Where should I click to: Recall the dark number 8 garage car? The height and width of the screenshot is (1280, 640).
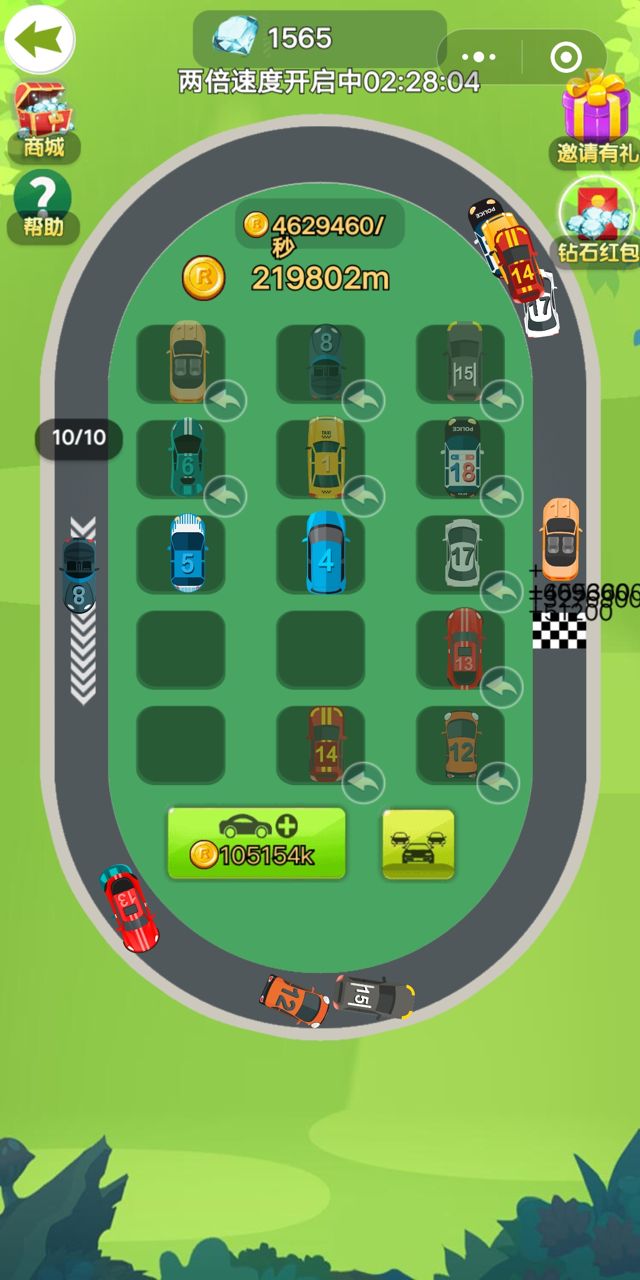363,402
